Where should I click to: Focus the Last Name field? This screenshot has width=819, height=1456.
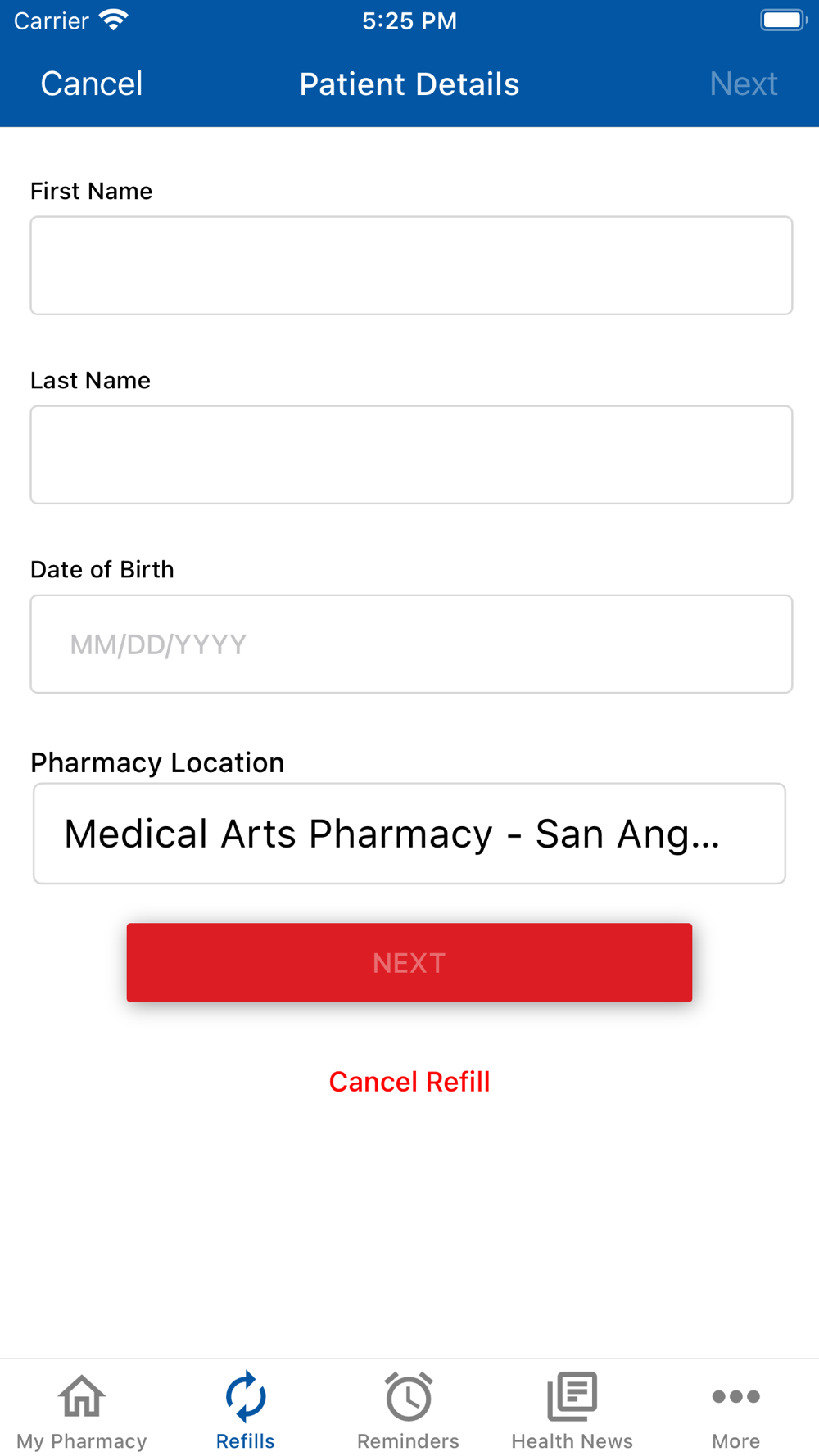(411, 454)
